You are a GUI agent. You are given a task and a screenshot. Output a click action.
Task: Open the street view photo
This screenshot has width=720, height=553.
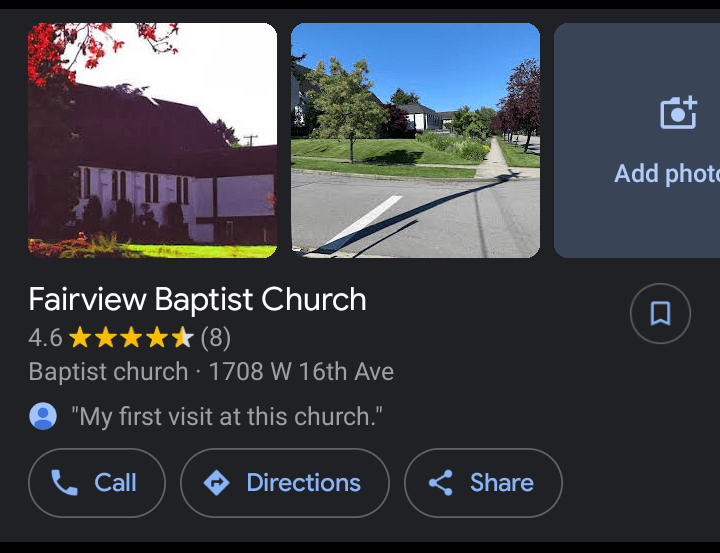tap(415, 140)
